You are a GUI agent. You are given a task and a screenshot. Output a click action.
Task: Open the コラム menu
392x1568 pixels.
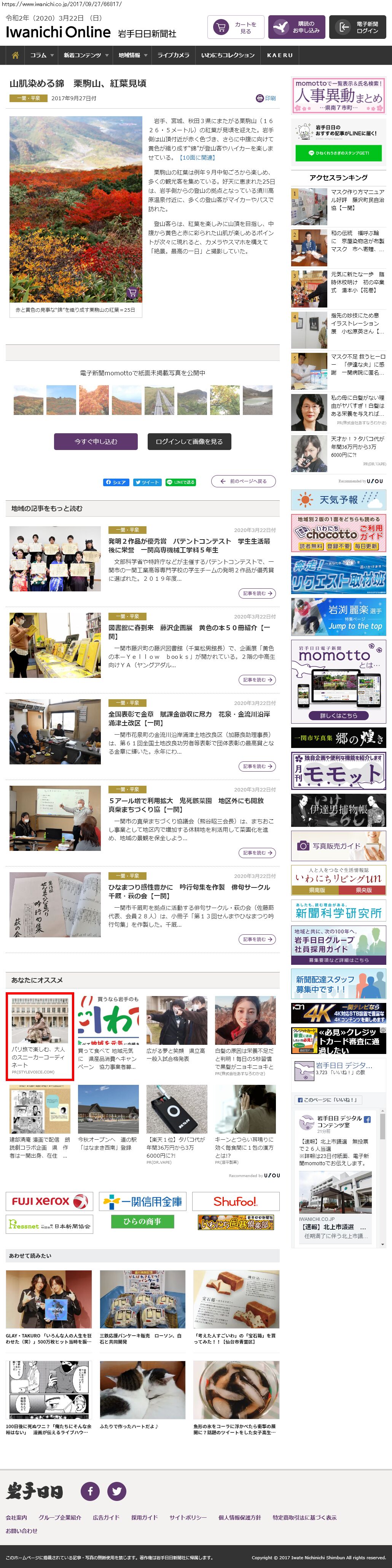click(x=41, y=55)
